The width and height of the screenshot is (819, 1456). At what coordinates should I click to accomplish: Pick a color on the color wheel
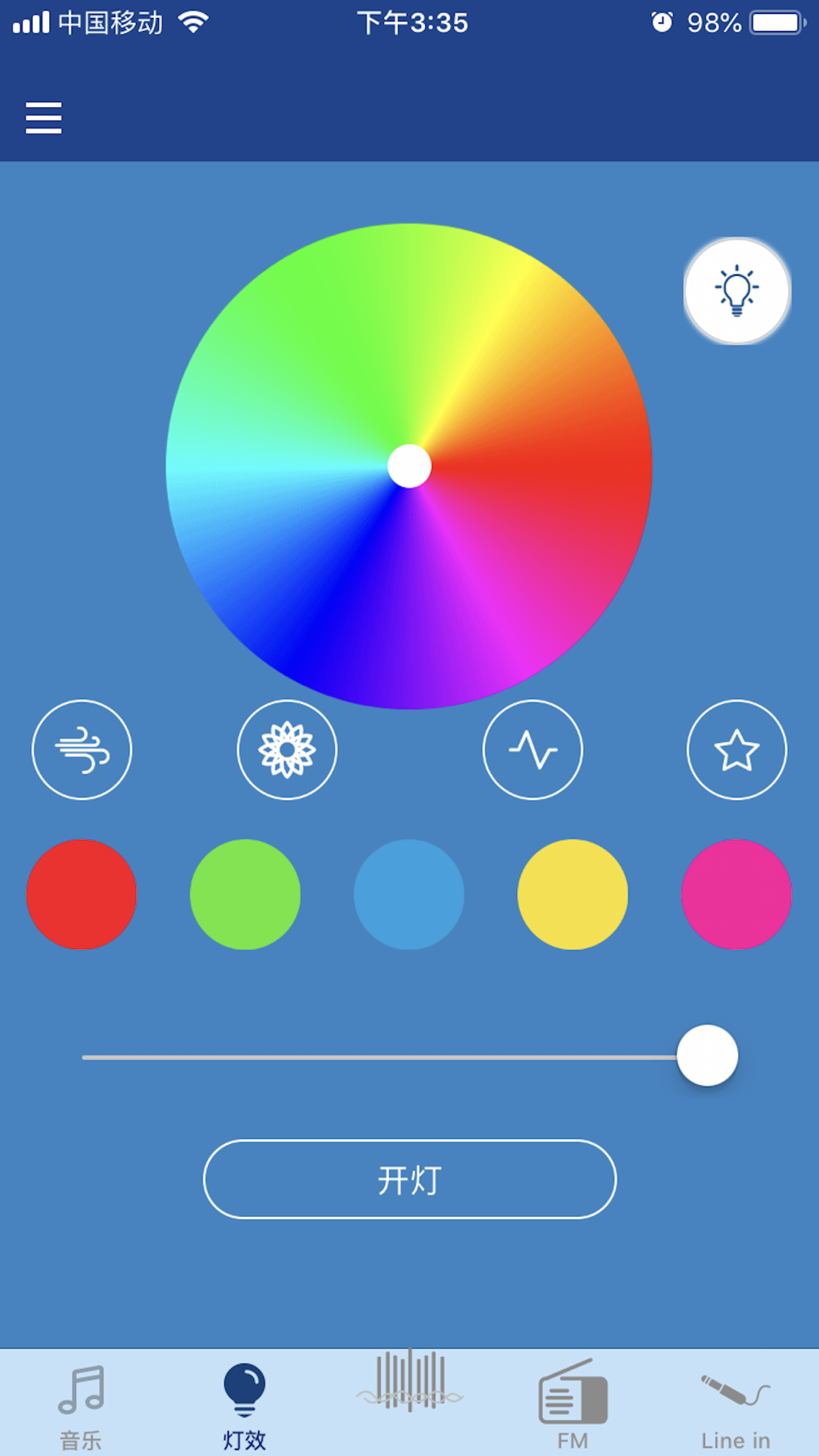[x=409, y=466]
